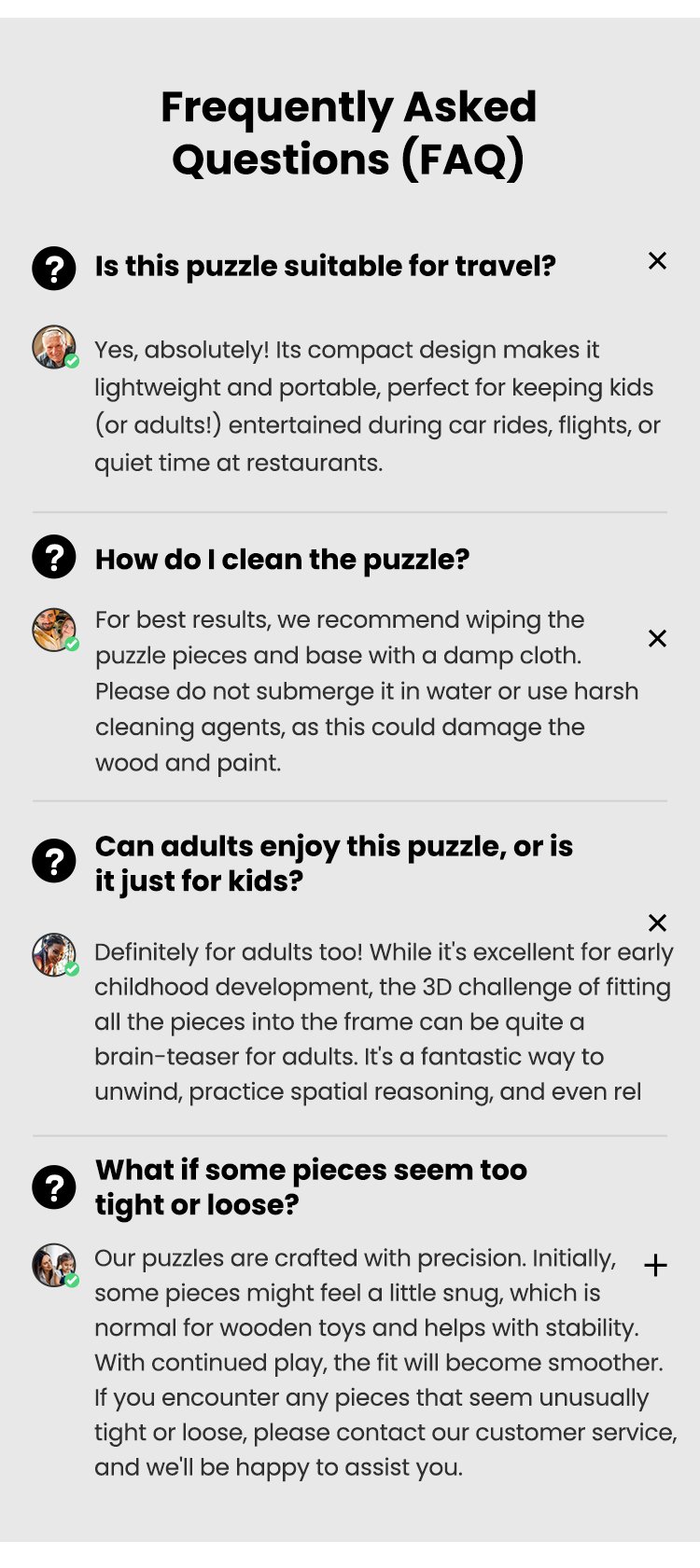Toggle the plus icon for 'tight or loose' question
Screen dimensions: 700x1568
coord(656,1266)
